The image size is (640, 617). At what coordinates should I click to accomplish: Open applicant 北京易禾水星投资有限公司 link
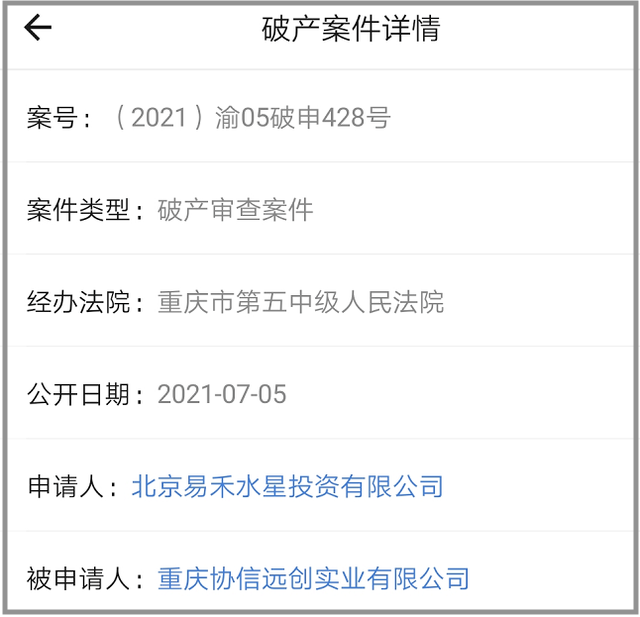287,486
